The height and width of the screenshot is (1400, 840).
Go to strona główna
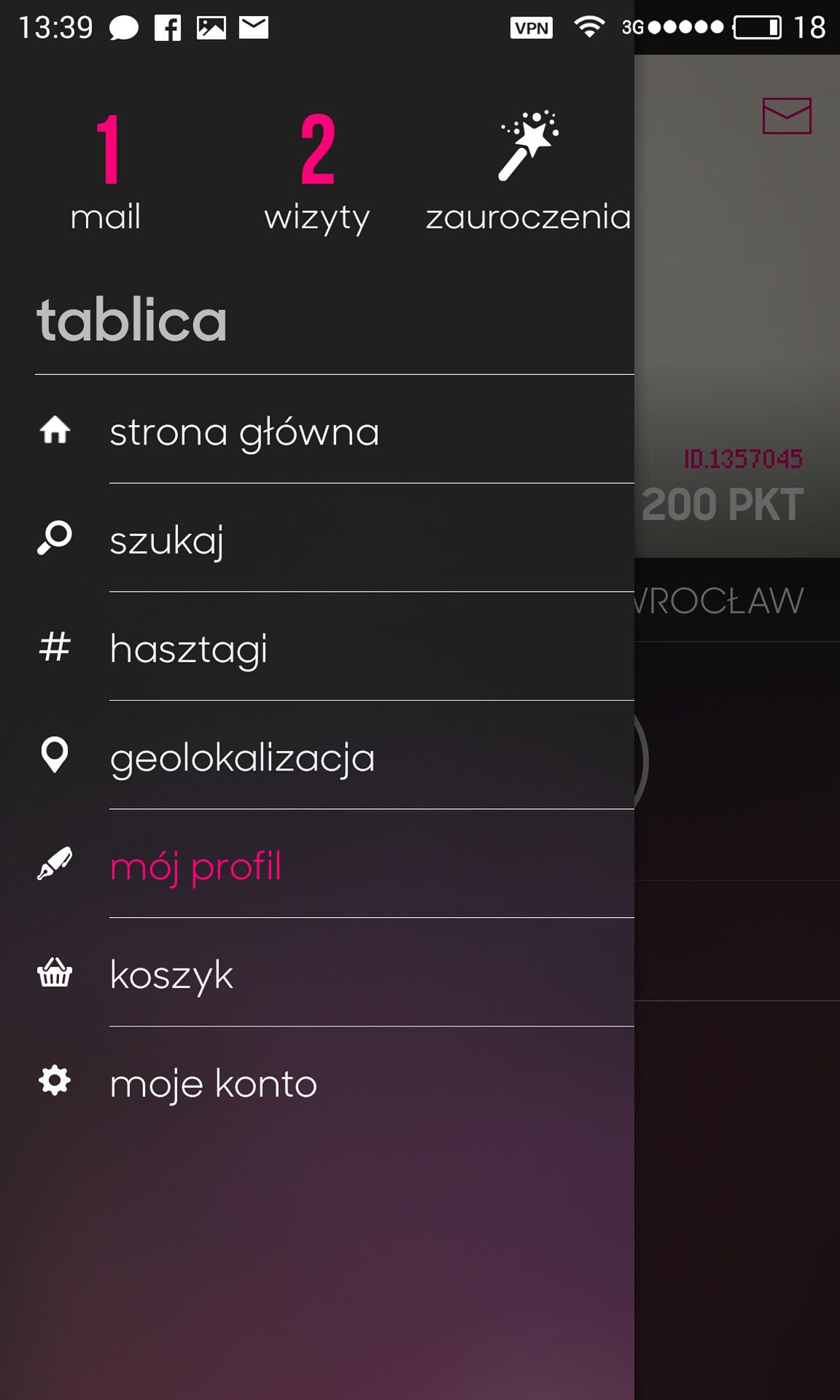pos(335,430)
